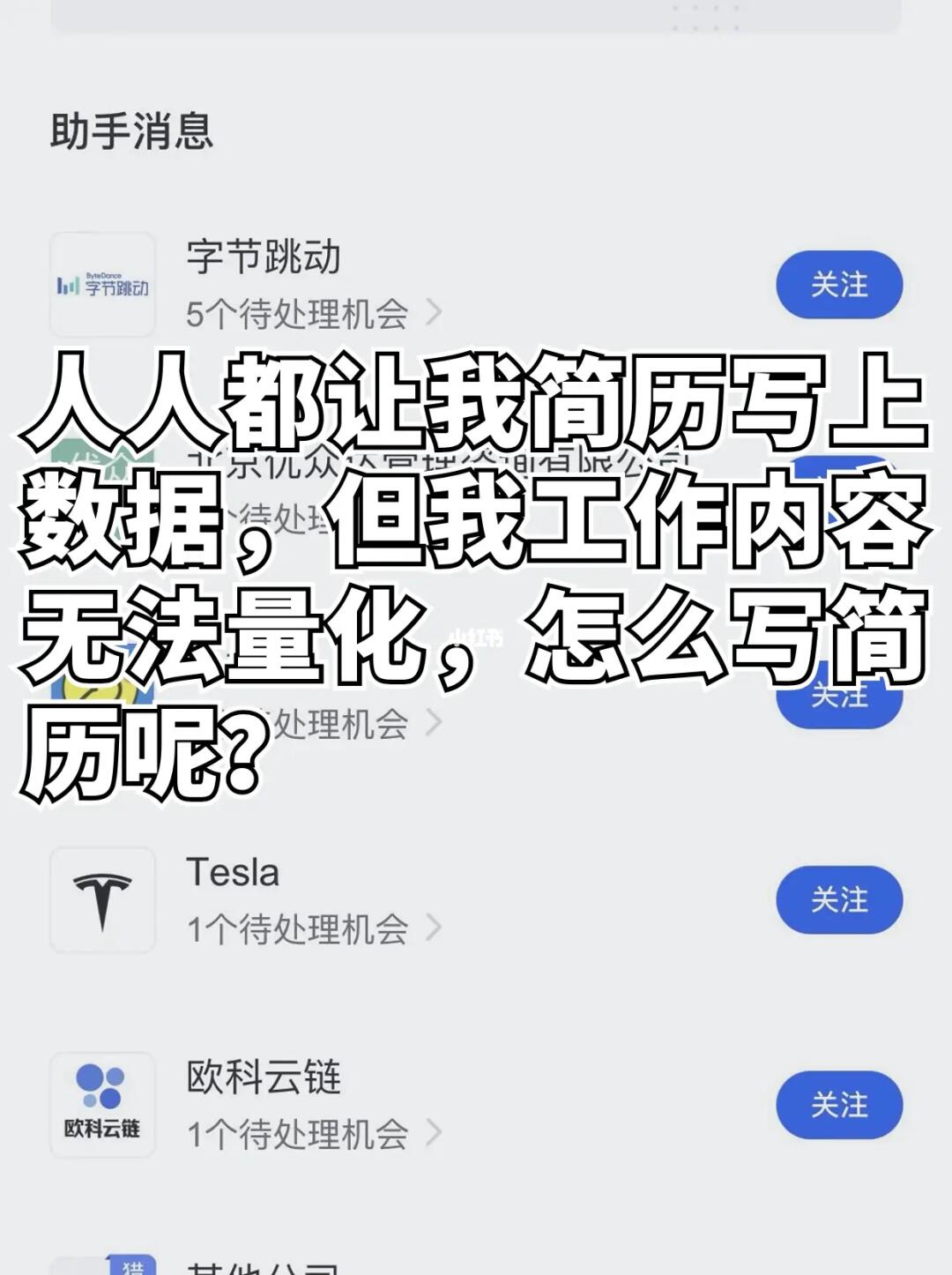
Task: Expand 字节跳动's 5个待处理机会 chevron
Action: point(434,309)
